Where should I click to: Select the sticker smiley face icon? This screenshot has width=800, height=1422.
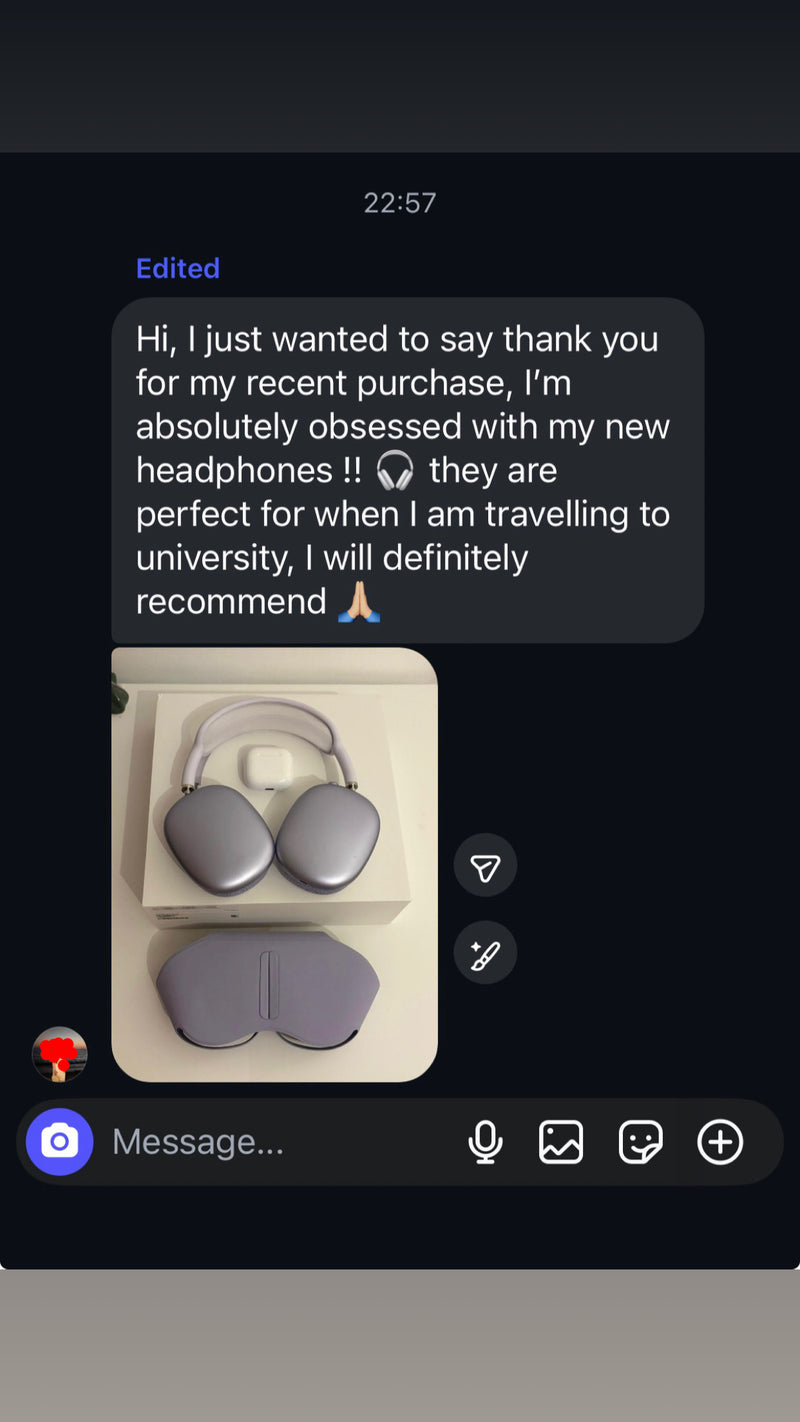pos(640,1141)
